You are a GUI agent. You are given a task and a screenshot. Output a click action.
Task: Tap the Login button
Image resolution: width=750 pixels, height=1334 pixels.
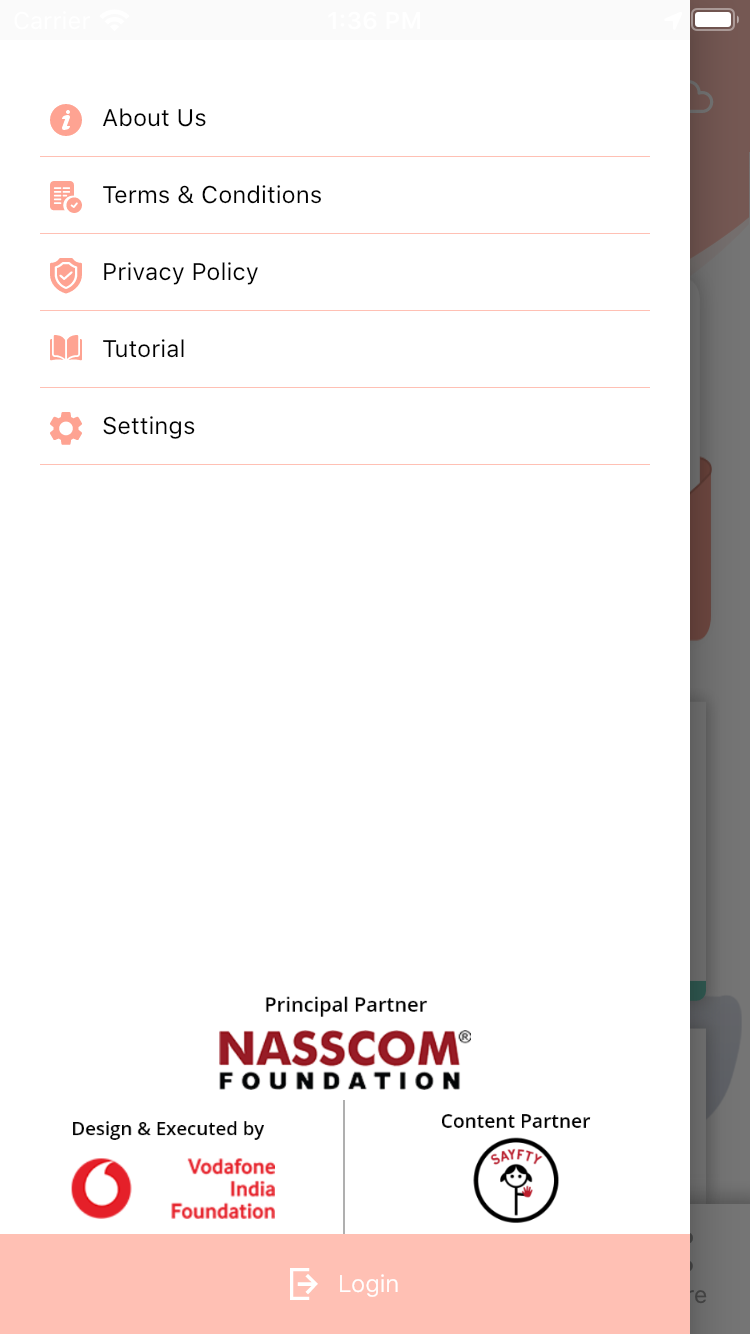tap(345, 1284)
